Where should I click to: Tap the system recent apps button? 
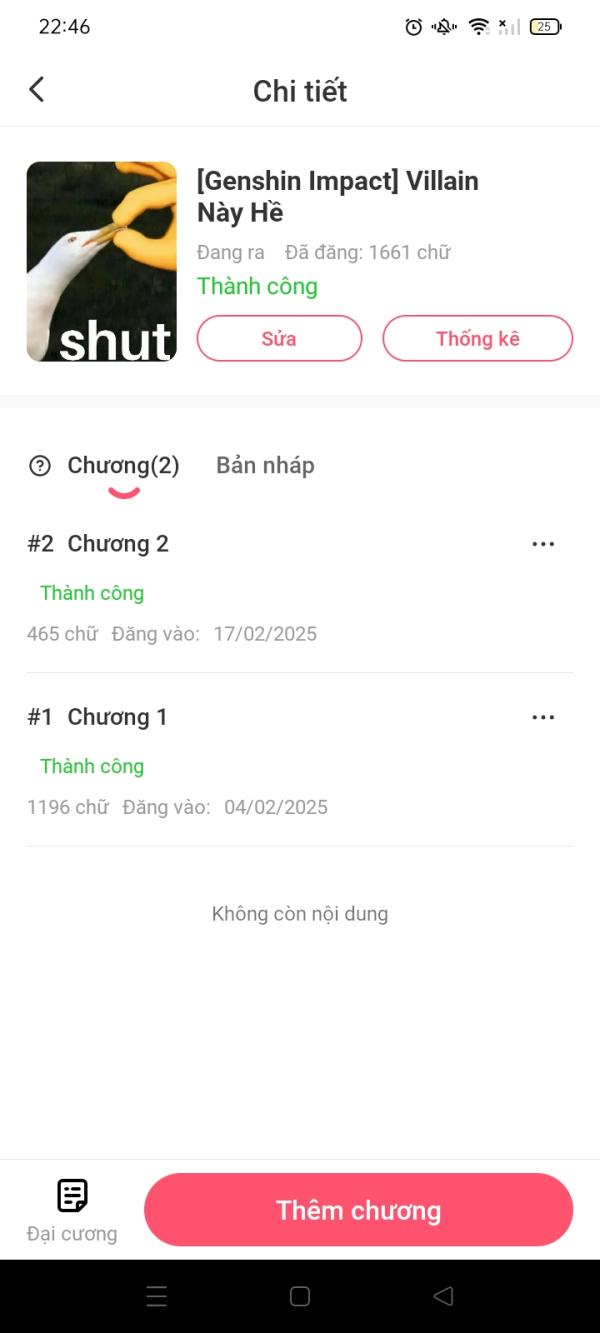tap(157, 1296)
